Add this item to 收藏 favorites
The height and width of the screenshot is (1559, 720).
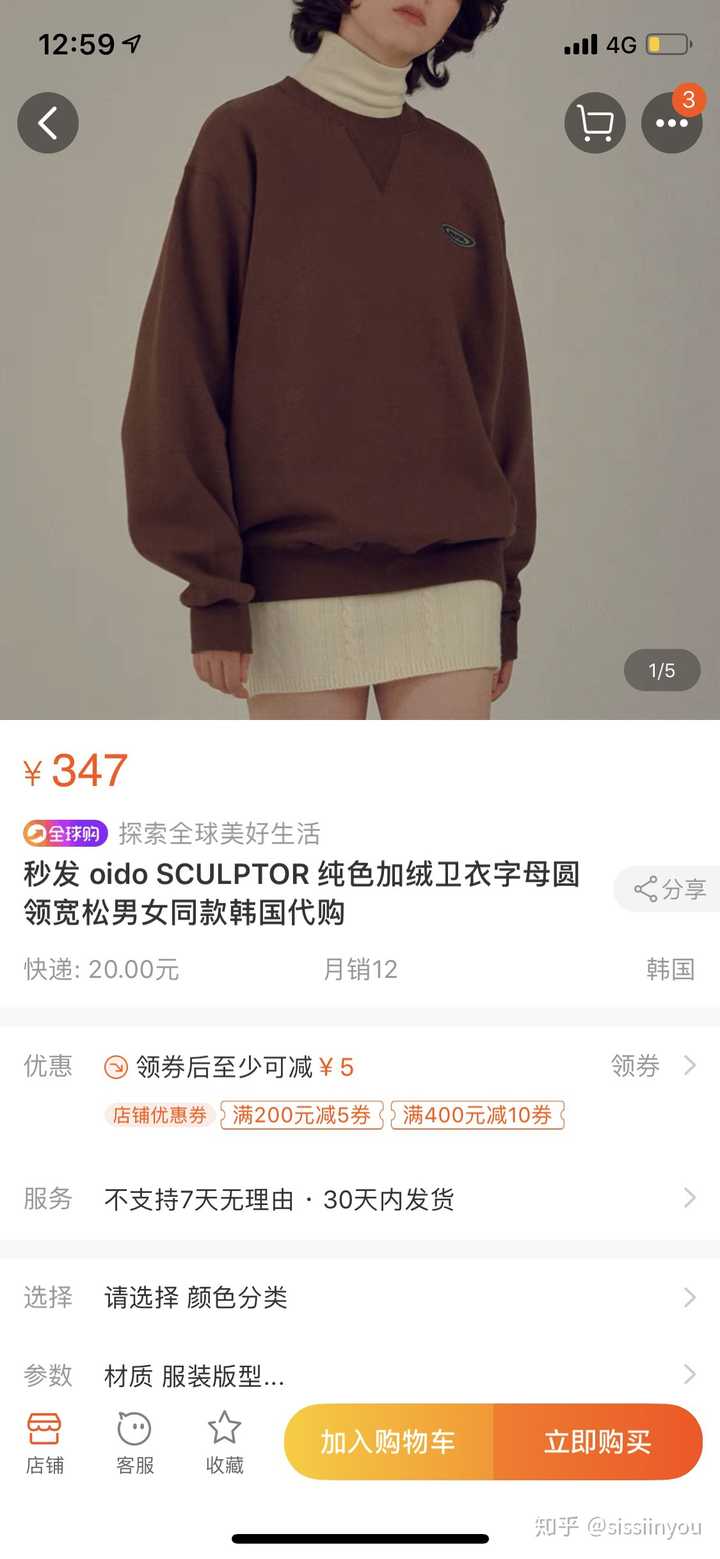(x=224, y=1443)
